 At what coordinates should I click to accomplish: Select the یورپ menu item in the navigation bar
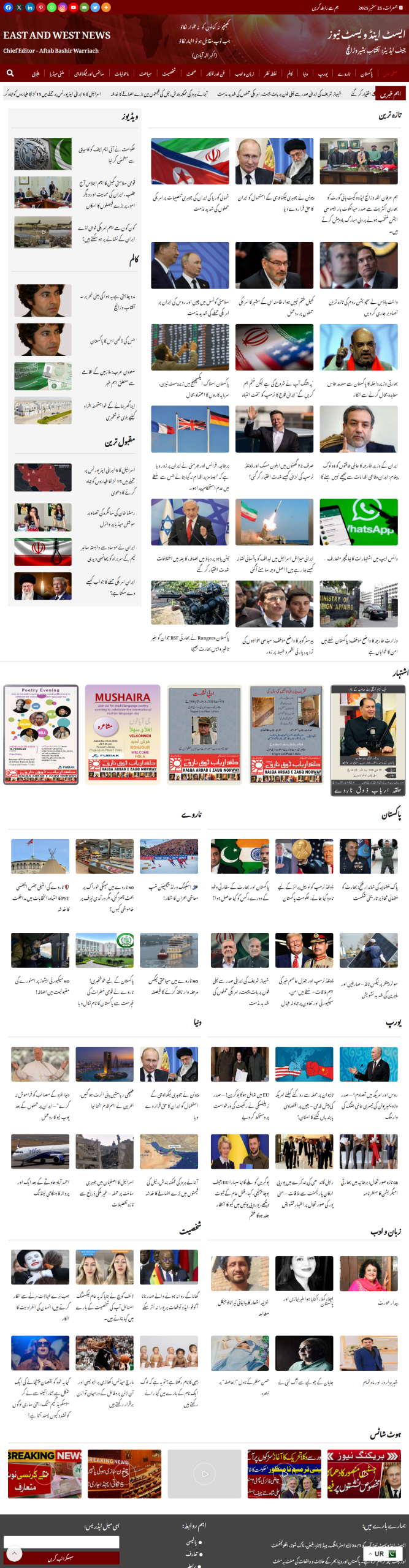(323, 73)
